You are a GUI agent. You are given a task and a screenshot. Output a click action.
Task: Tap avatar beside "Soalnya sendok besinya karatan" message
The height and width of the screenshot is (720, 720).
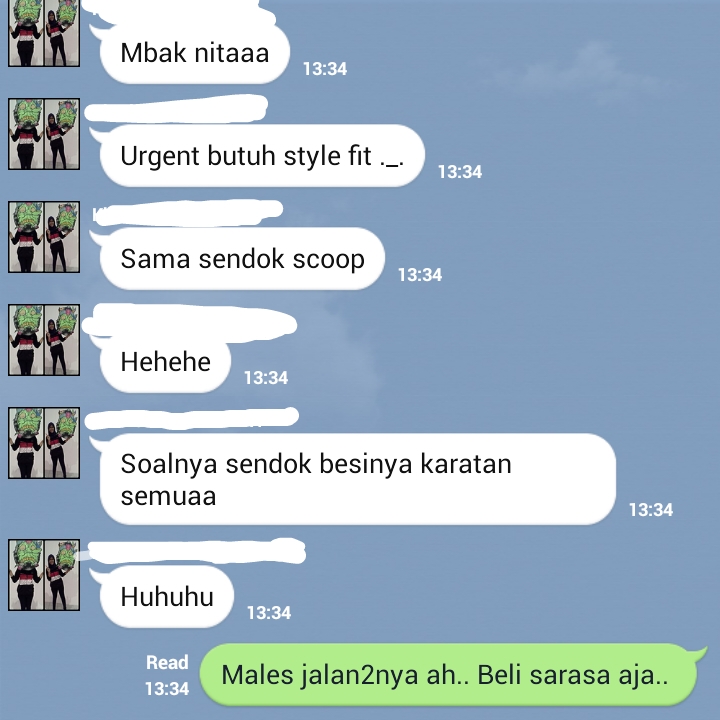pyautogui.click(x=44, y=442)
